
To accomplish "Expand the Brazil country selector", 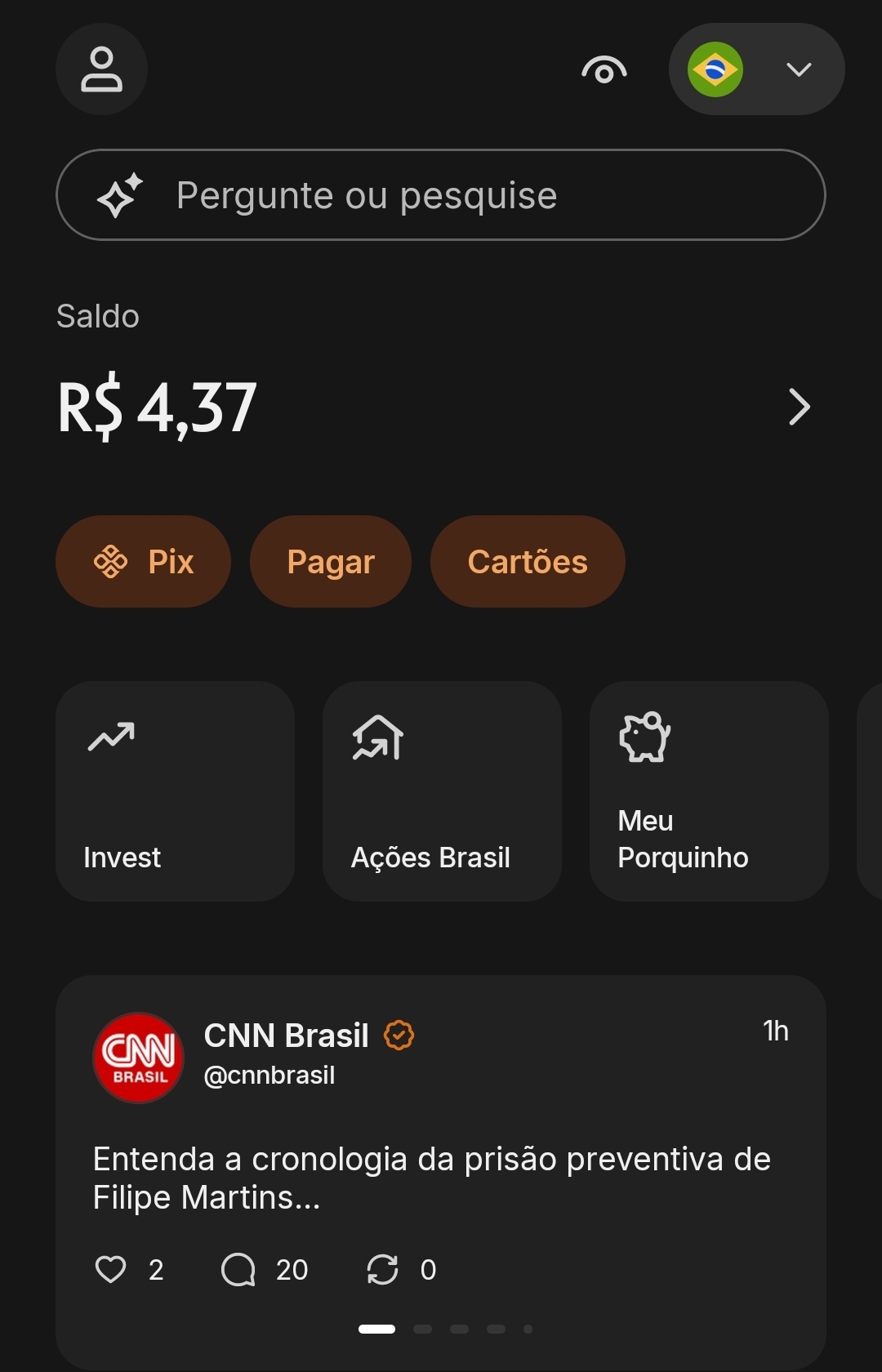I will (756, 69).
